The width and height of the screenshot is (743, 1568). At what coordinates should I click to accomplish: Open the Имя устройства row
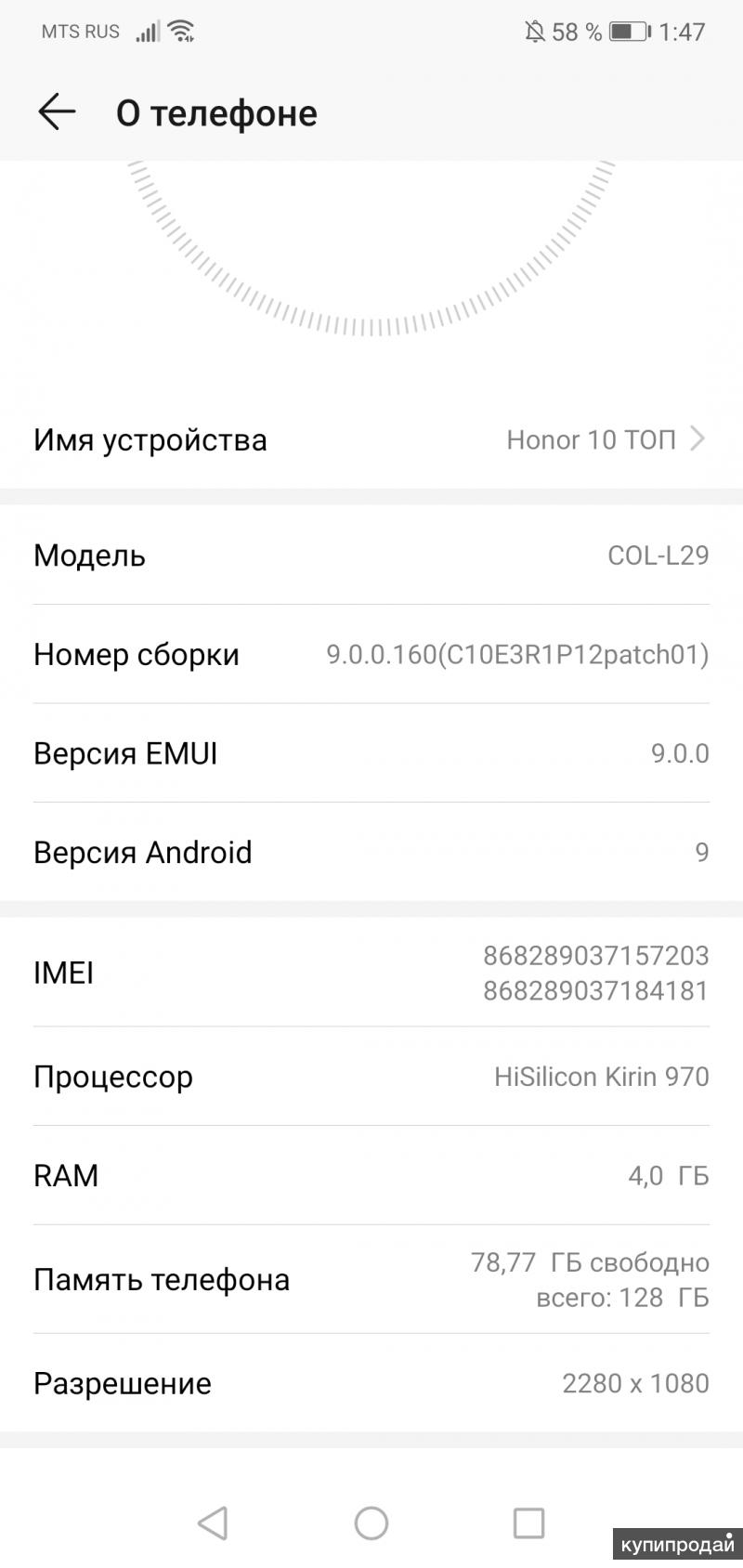[x=371, y=439]
